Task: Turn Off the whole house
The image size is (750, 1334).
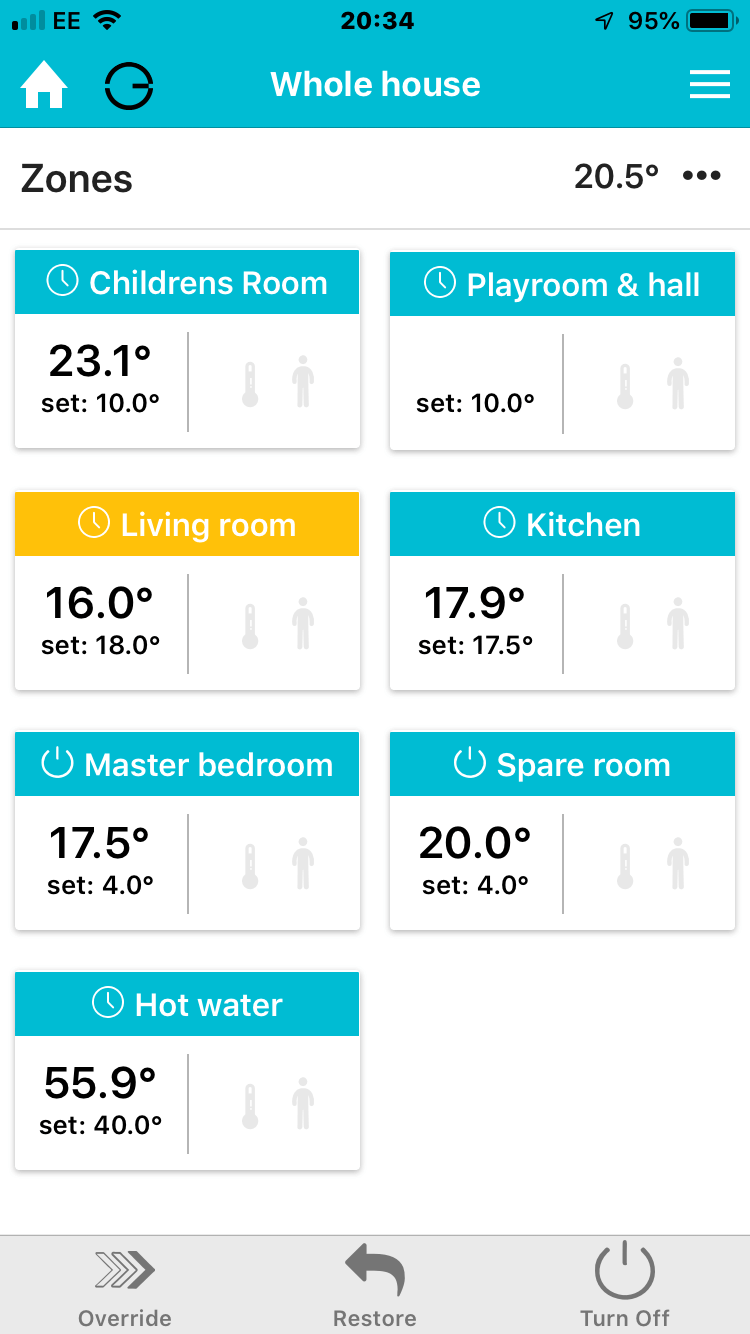Action: (x=625, y=1285)
